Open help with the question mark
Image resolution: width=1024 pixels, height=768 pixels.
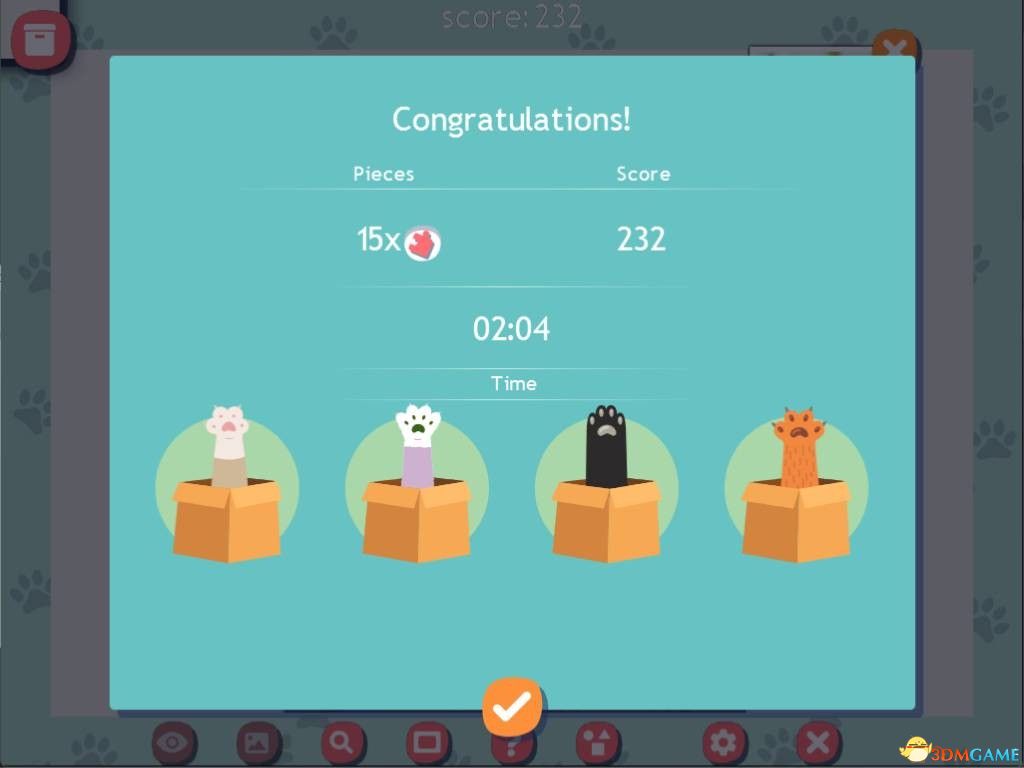512,748
